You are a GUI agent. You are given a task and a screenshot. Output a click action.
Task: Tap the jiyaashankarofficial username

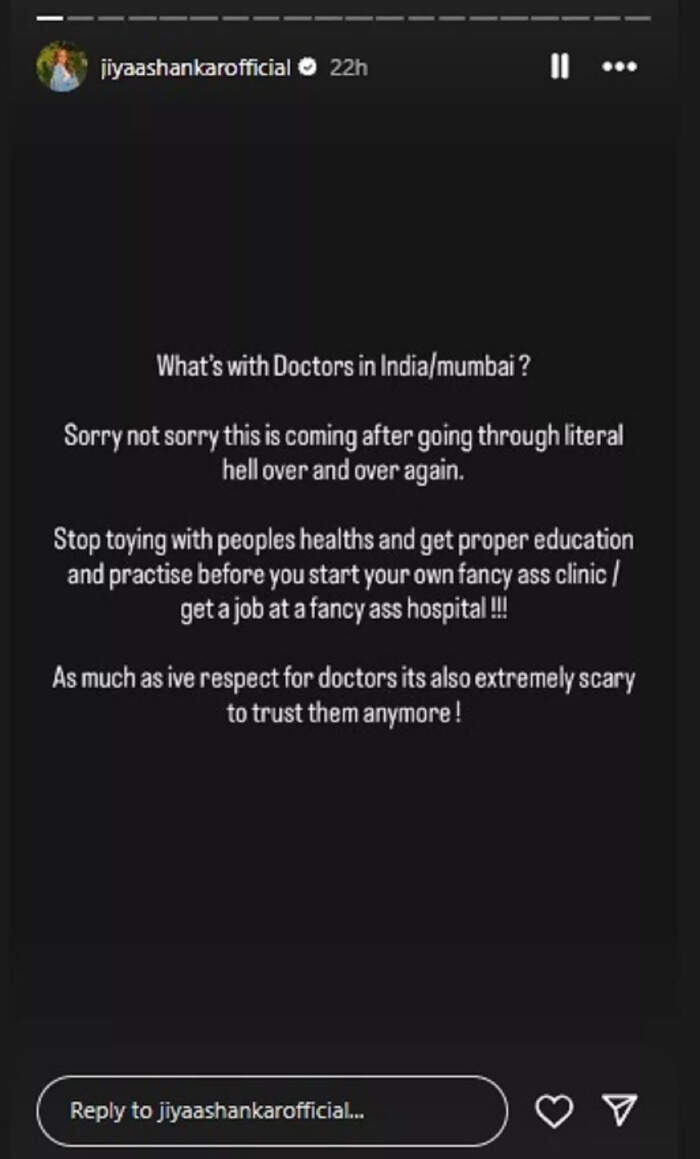pyautogui.click(x=195, y=68)
